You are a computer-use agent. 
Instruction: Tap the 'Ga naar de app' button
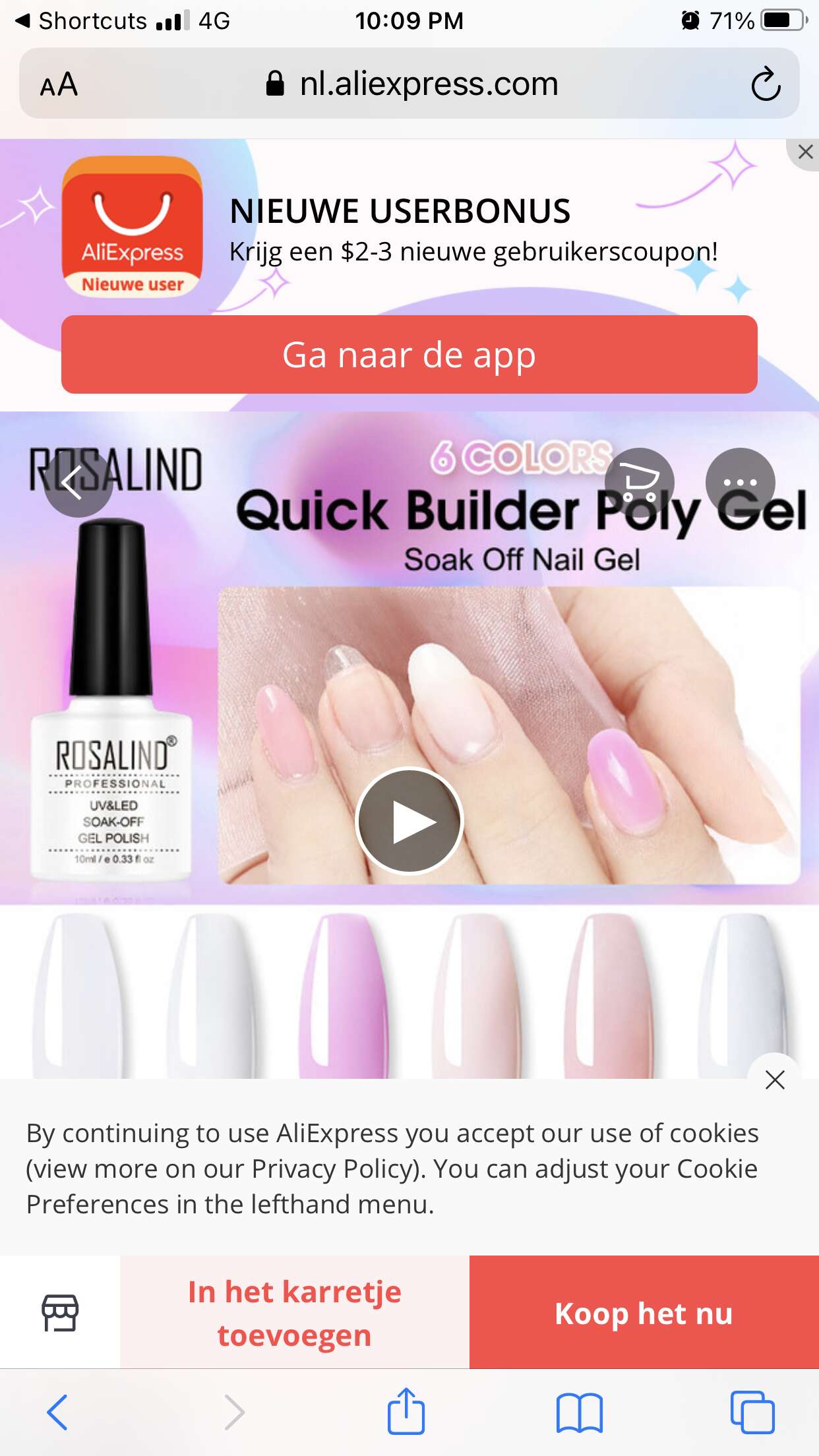click(x=409, y=355)
